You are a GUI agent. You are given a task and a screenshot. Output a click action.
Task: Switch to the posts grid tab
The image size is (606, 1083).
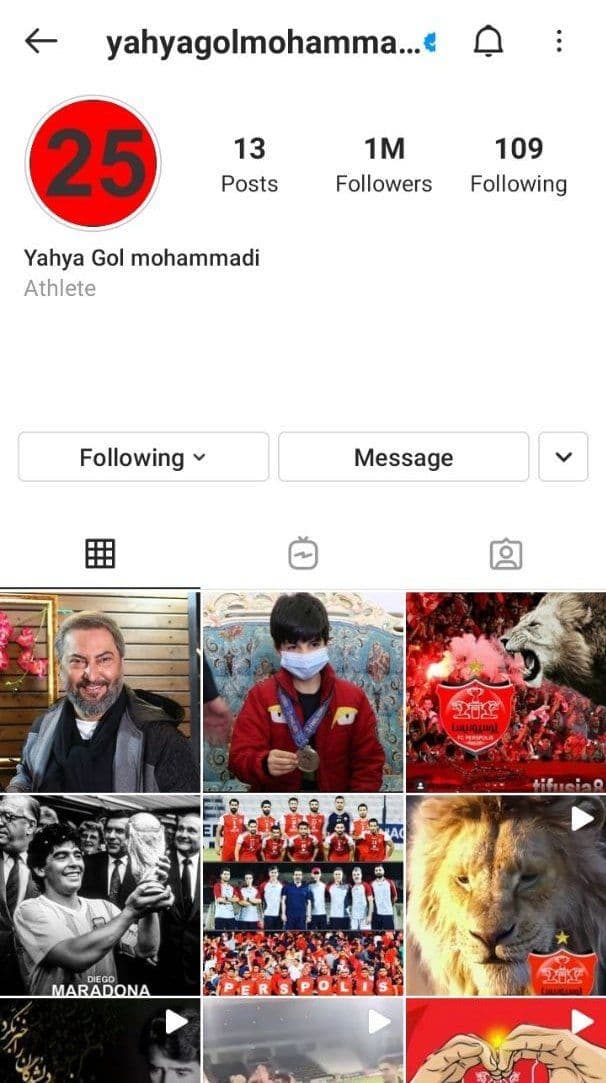100,554
